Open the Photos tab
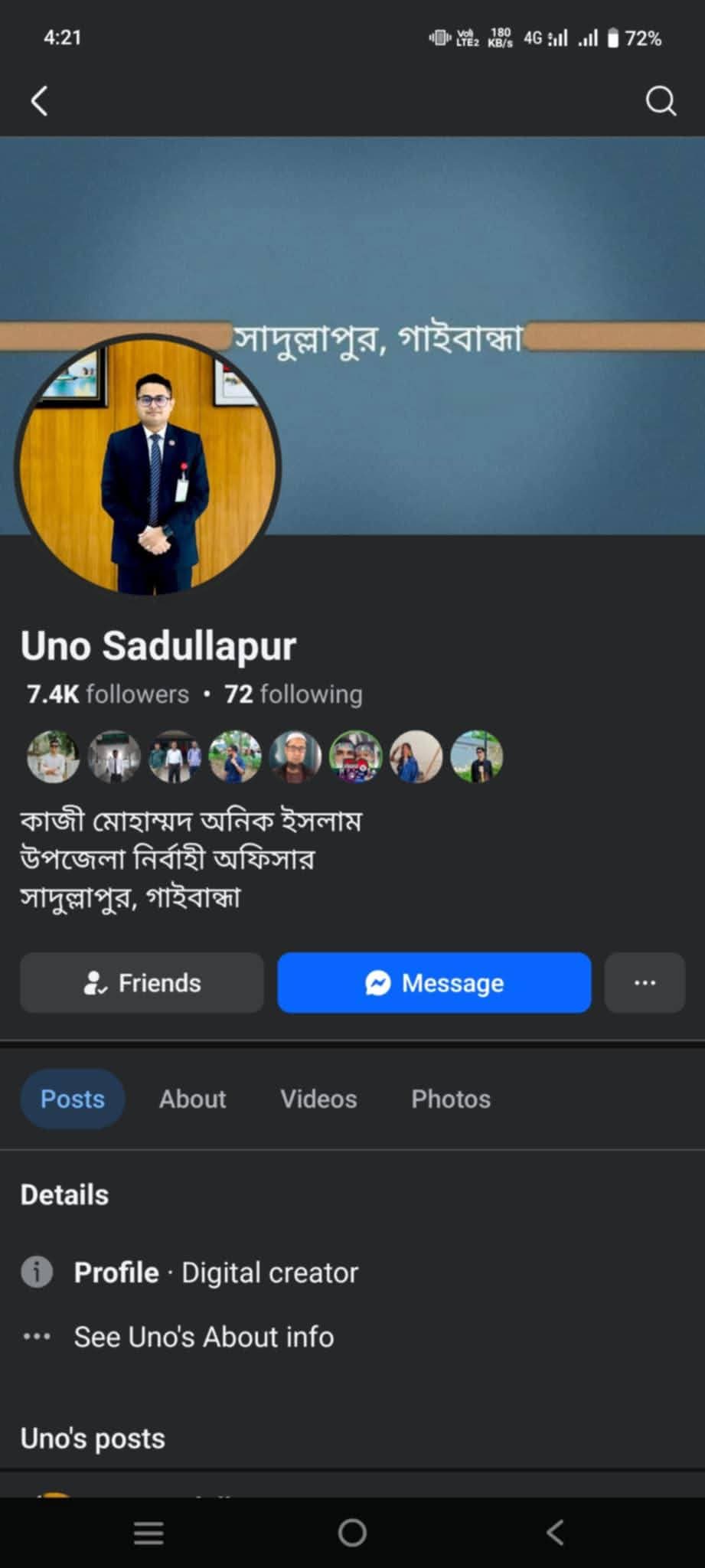Screen dimensions: 705x1568 (x=451, y=1099)
